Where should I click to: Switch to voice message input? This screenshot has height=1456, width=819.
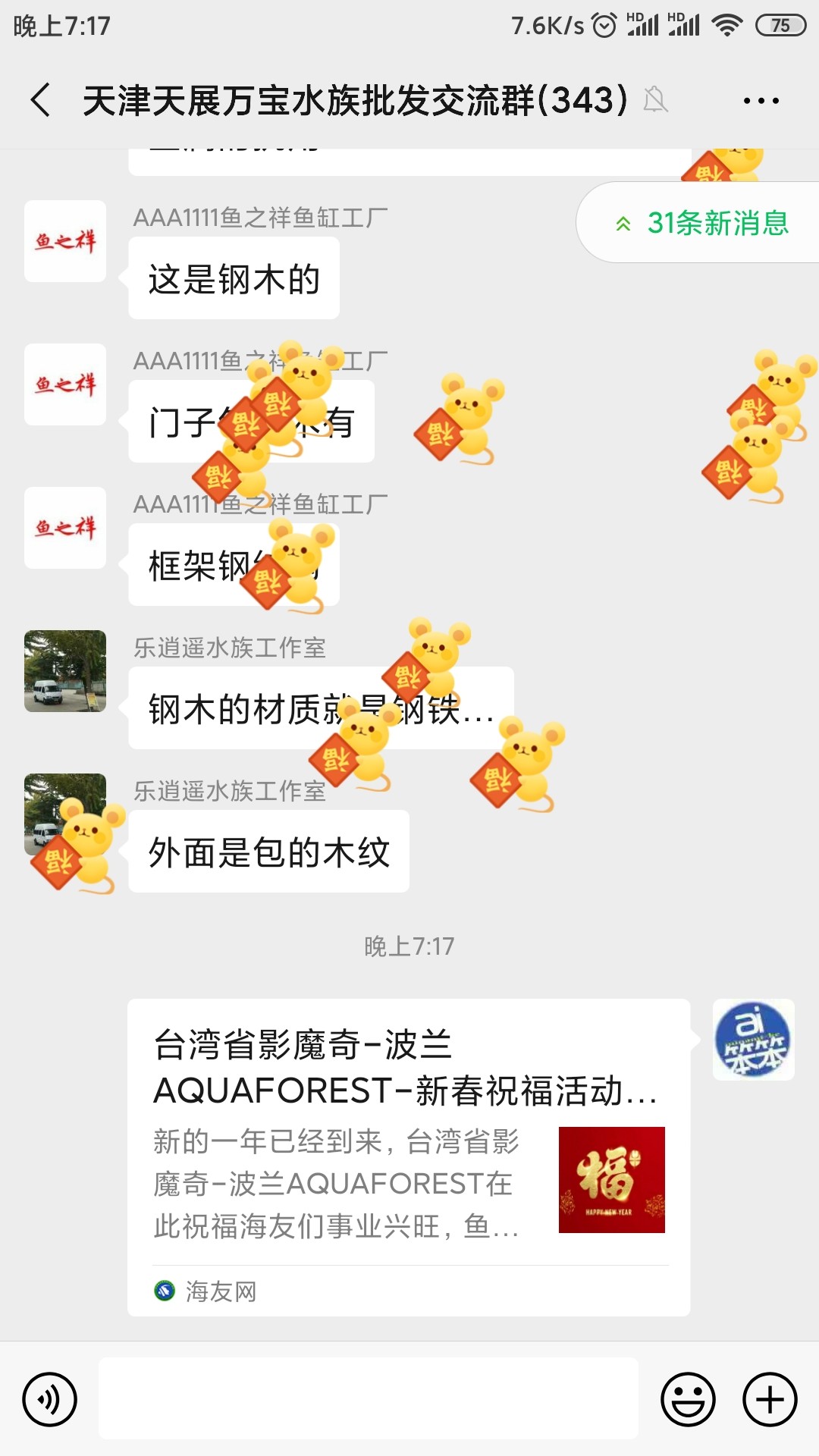pos(50,1399)
